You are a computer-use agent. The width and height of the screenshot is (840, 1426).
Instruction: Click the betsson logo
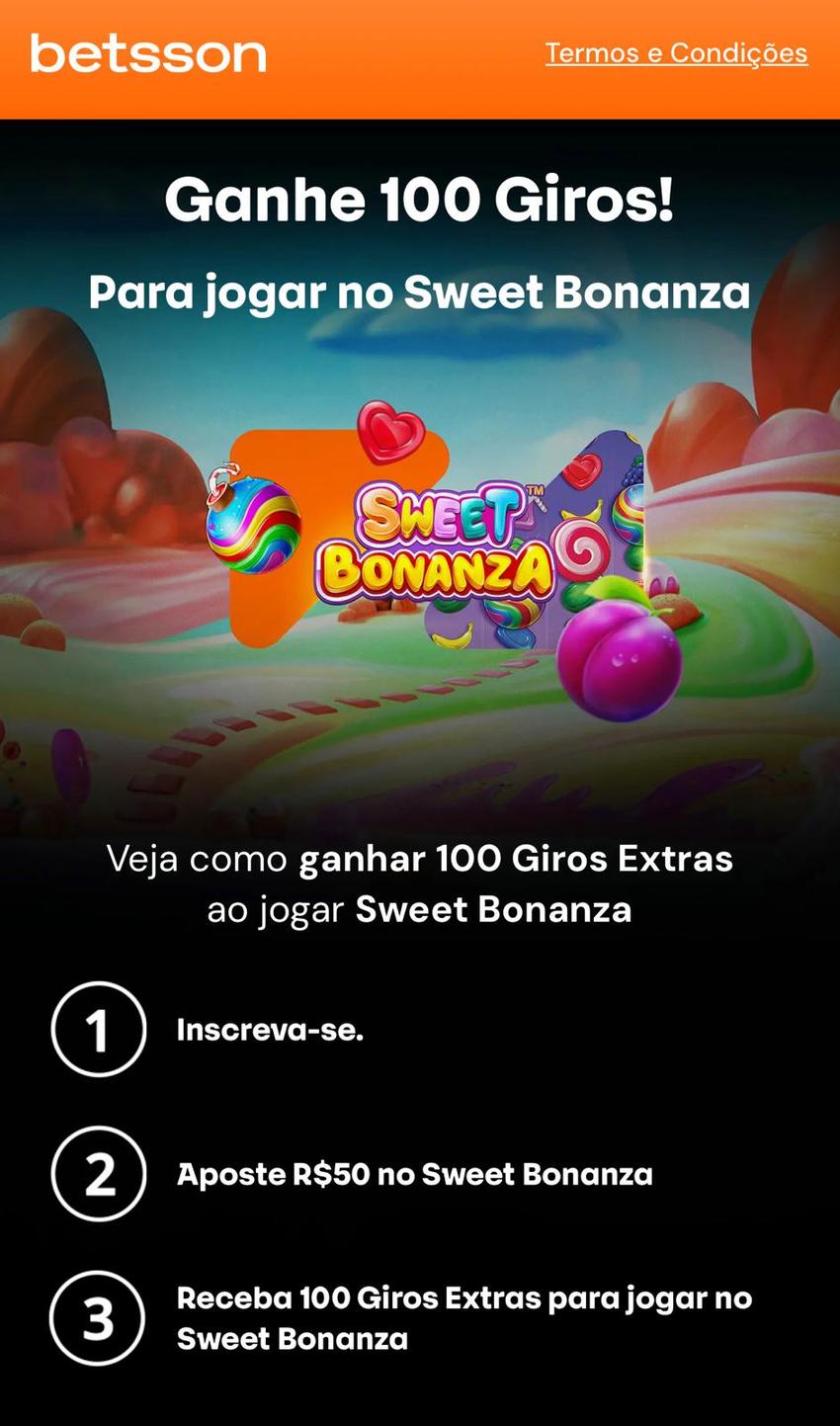146,54
